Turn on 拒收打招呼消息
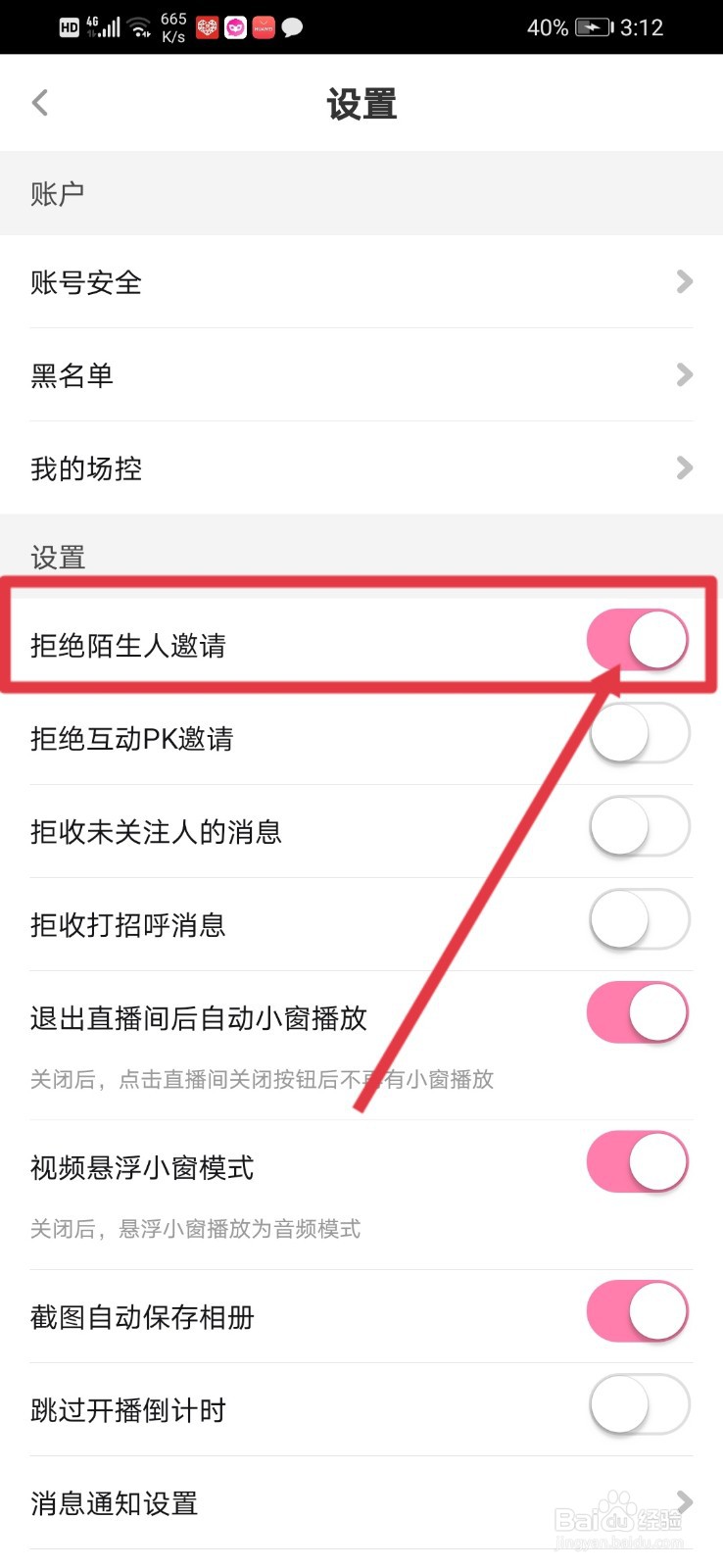The height and width of the screenshot is (1568, 723). (x=637, y=919)
